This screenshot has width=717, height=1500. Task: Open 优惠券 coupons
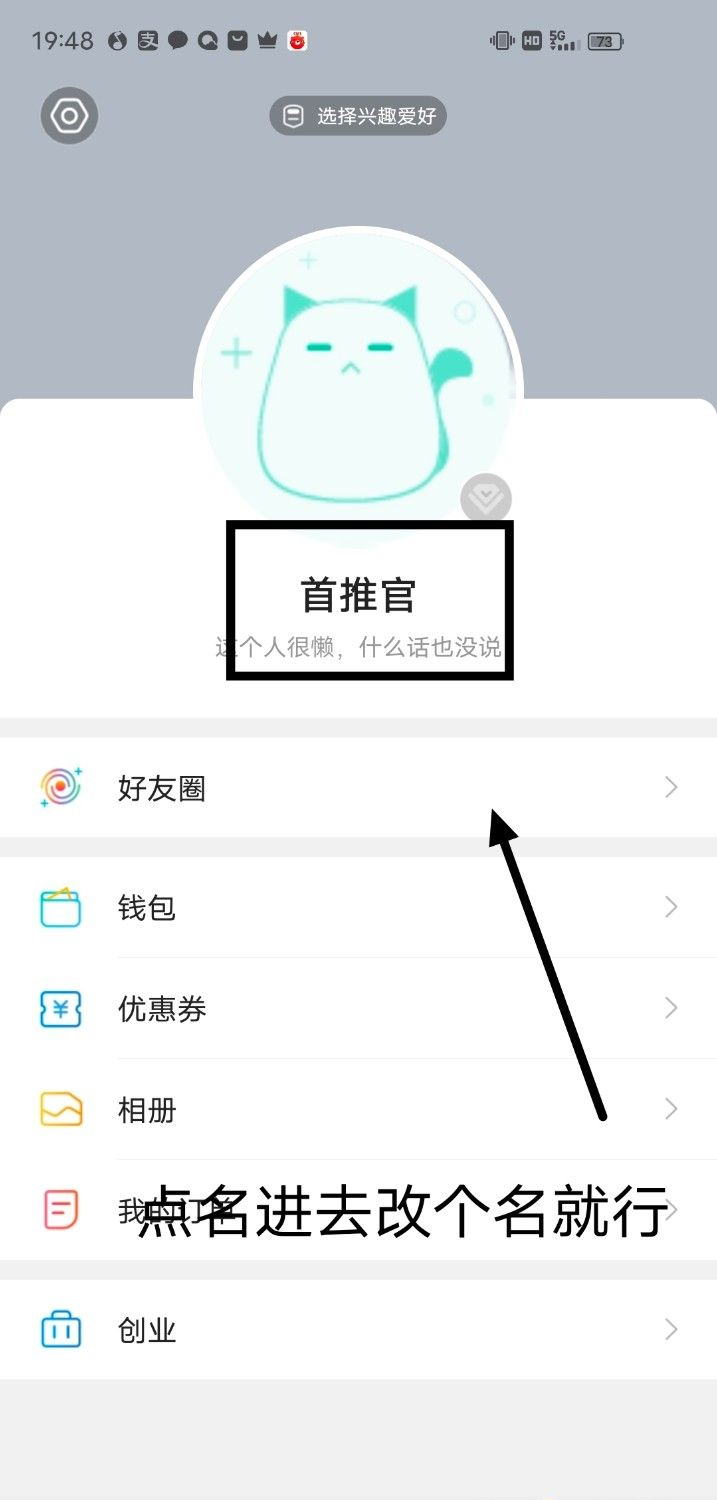pyautogui.click(x=358, y=1009)
